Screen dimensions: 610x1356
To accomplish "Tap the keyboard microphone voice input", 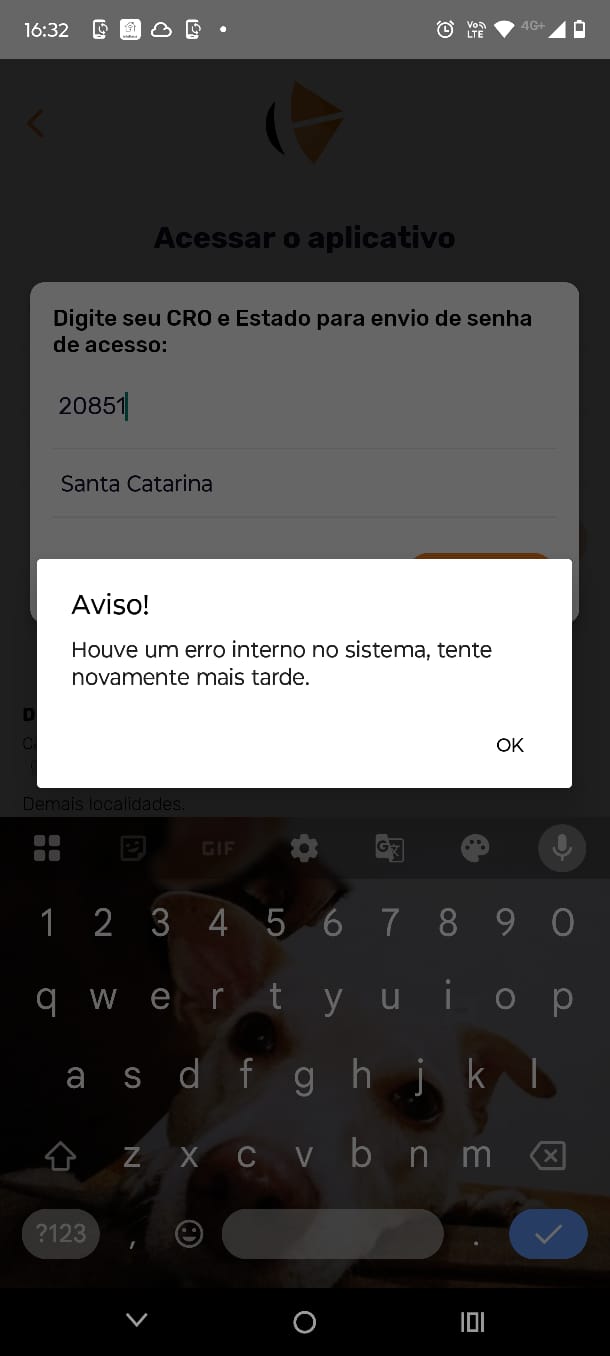I will click(x=562, y=849).
